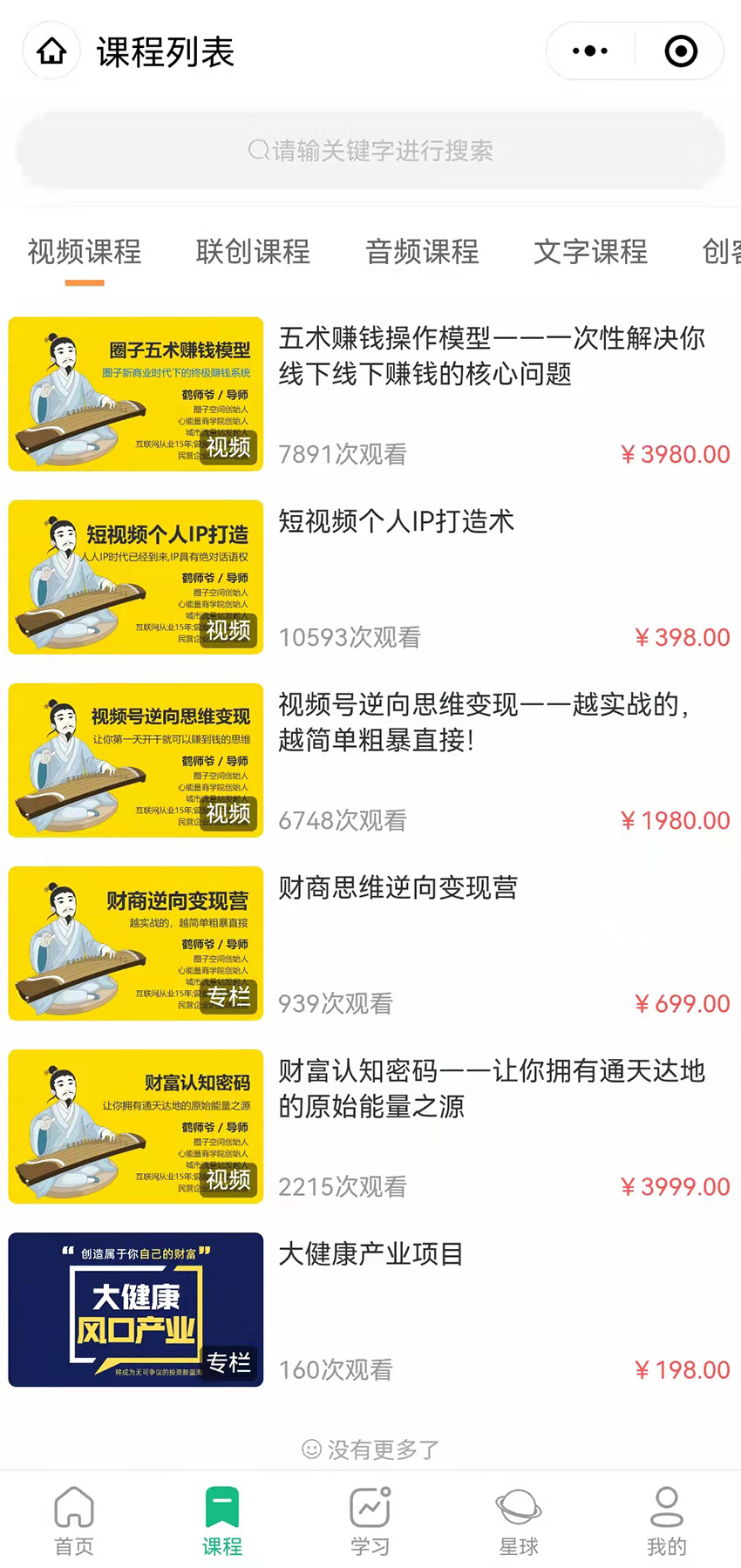Switch to the 音频课程 tab

pos(422,252)
